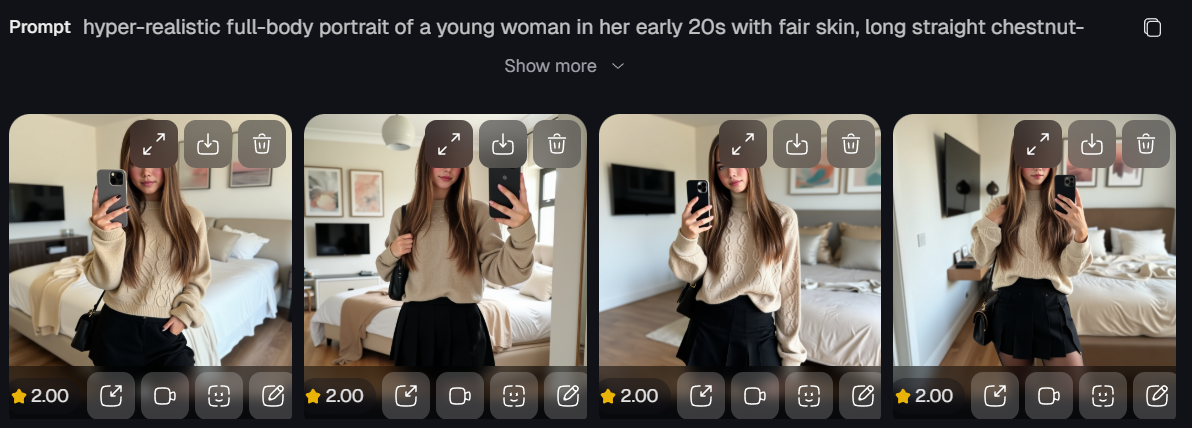1192x428 pixels.
Task: Edit the first generated image
Action: coord(272,396)
